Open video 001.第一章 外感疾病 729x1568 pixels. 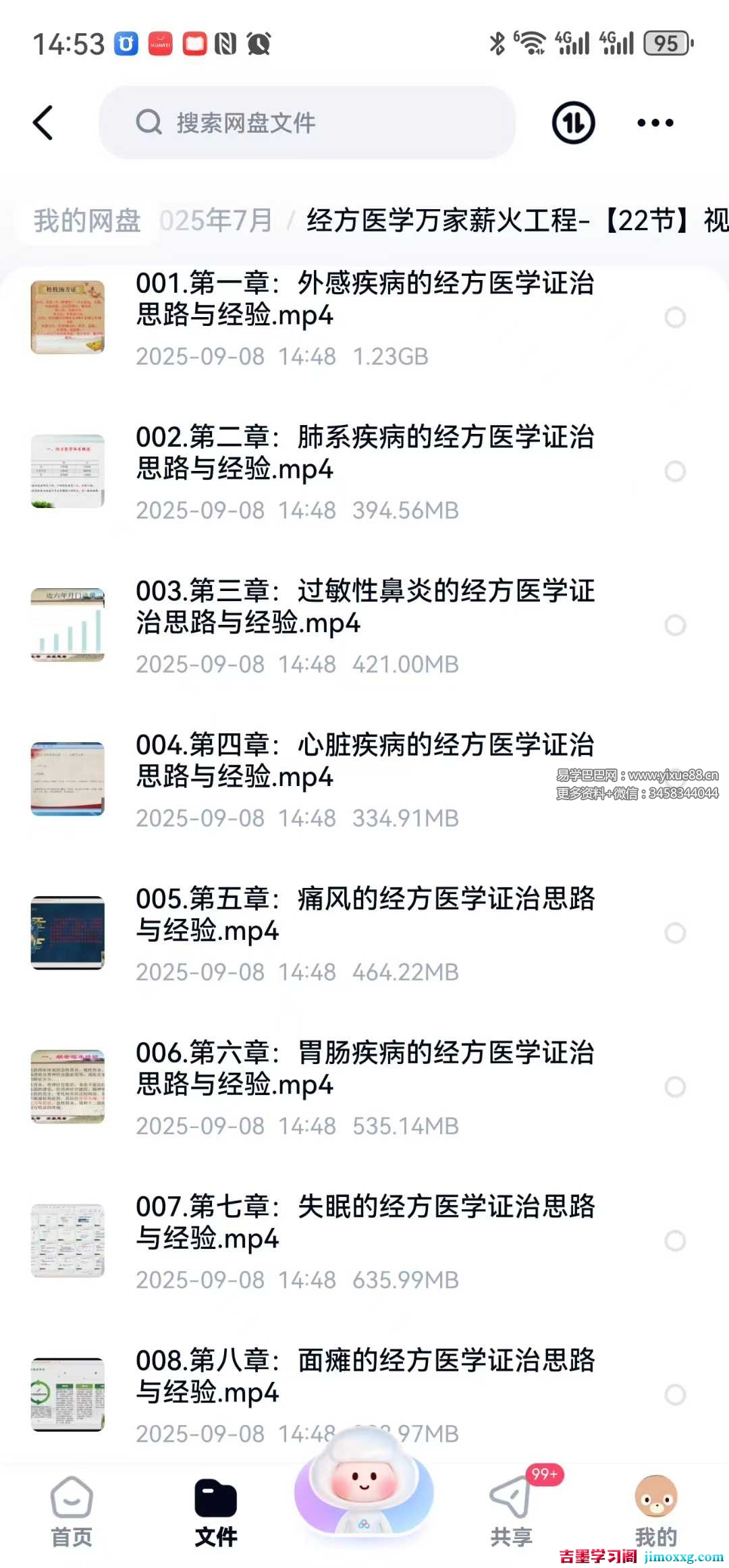coord(364,299)
